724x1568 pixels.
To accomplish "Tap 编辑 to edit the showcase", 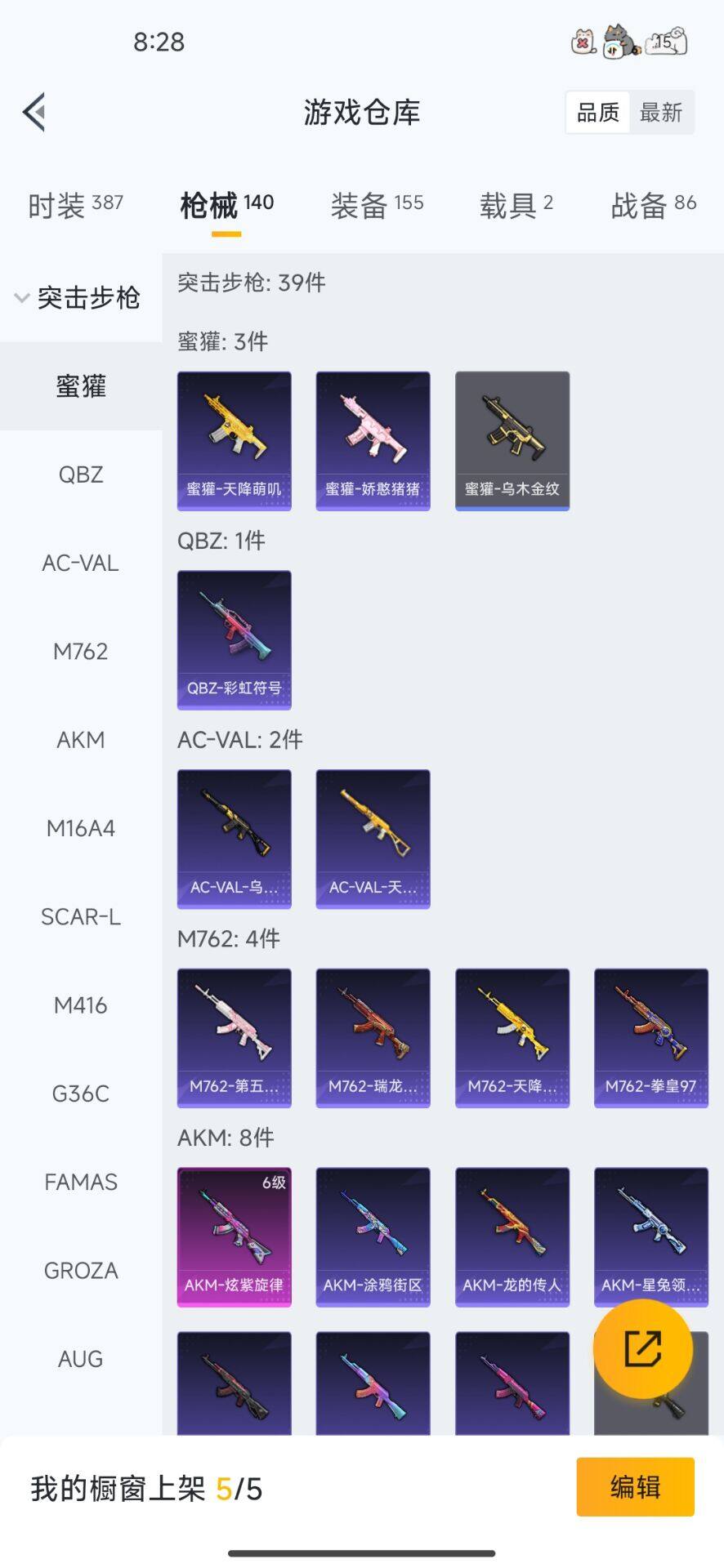I will pyautogui.click(x=635, y=1487).
